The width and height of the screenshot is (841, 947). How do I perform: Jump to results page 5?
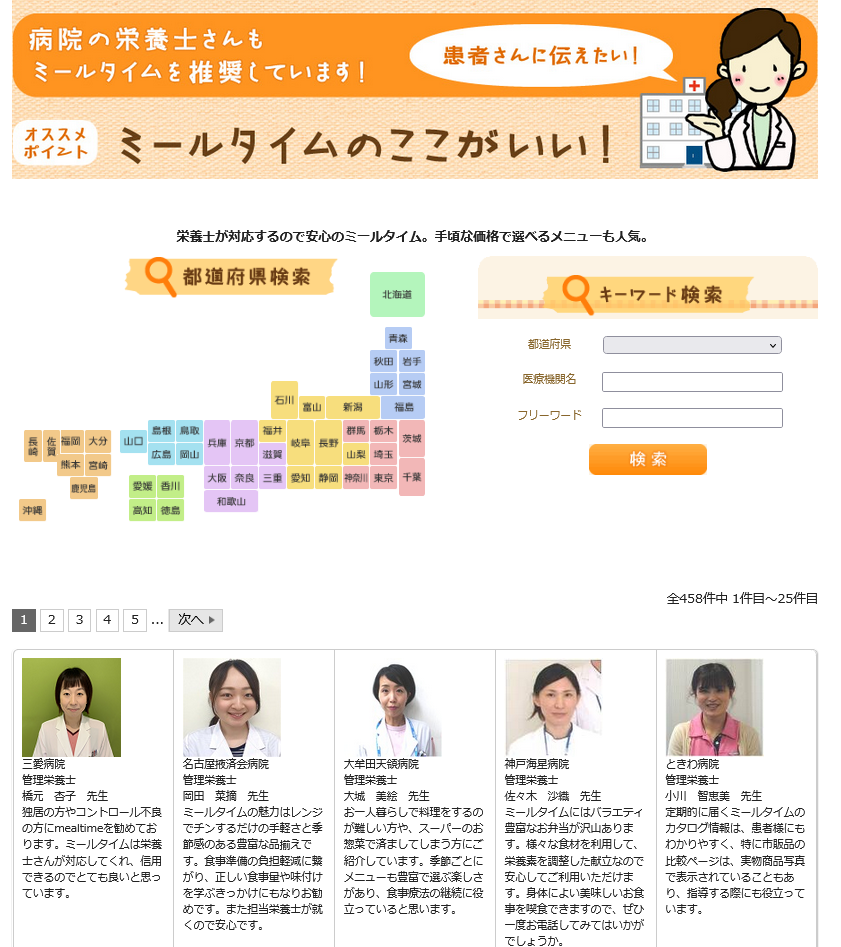(x=135, y=620)
